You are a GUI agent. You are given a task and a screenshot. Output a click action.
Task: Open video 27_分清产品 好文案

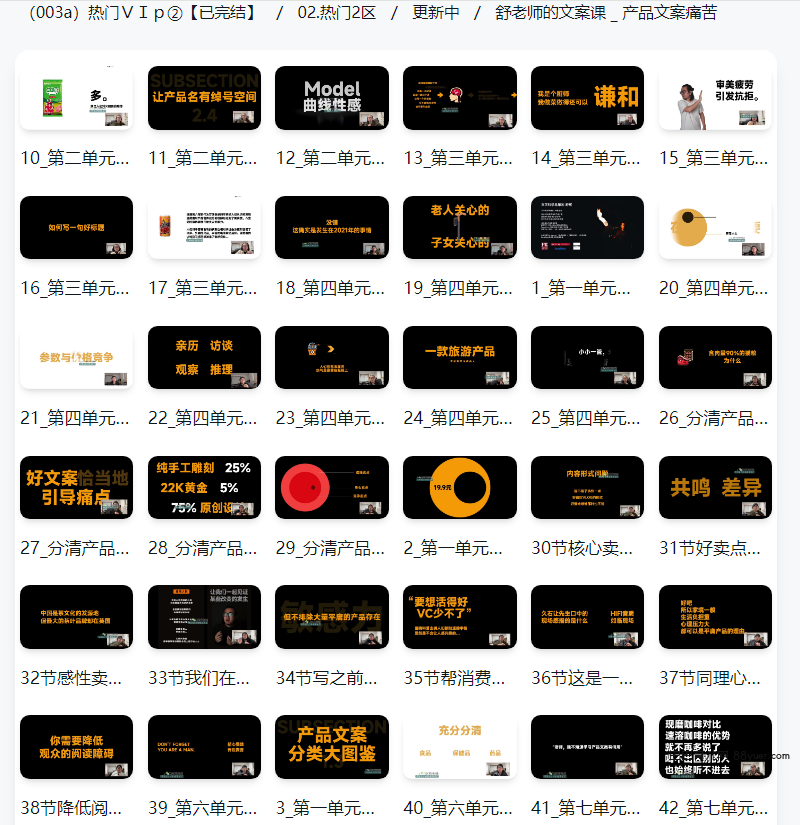(76, 488)
